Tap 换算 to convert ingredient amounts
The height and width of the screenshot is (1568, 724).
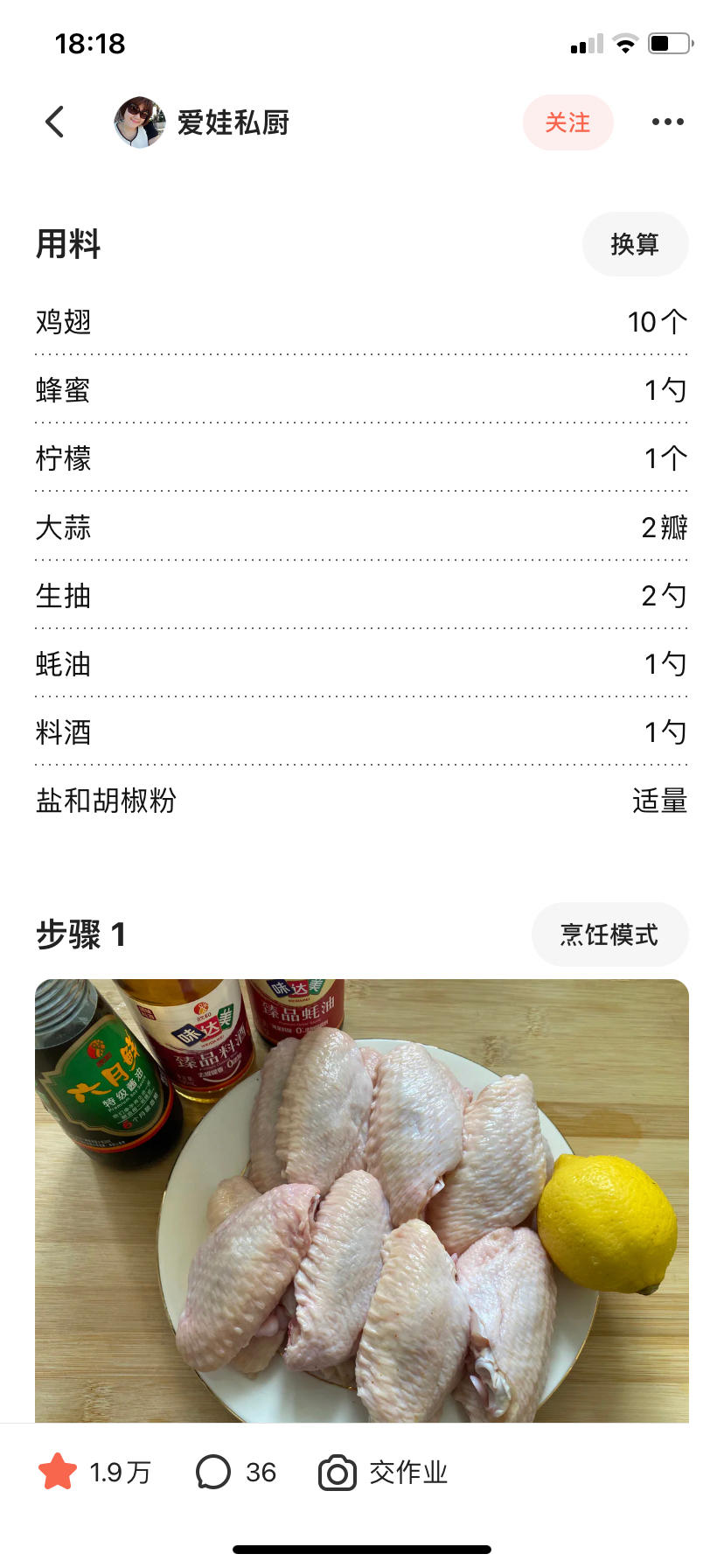point(635,244)
